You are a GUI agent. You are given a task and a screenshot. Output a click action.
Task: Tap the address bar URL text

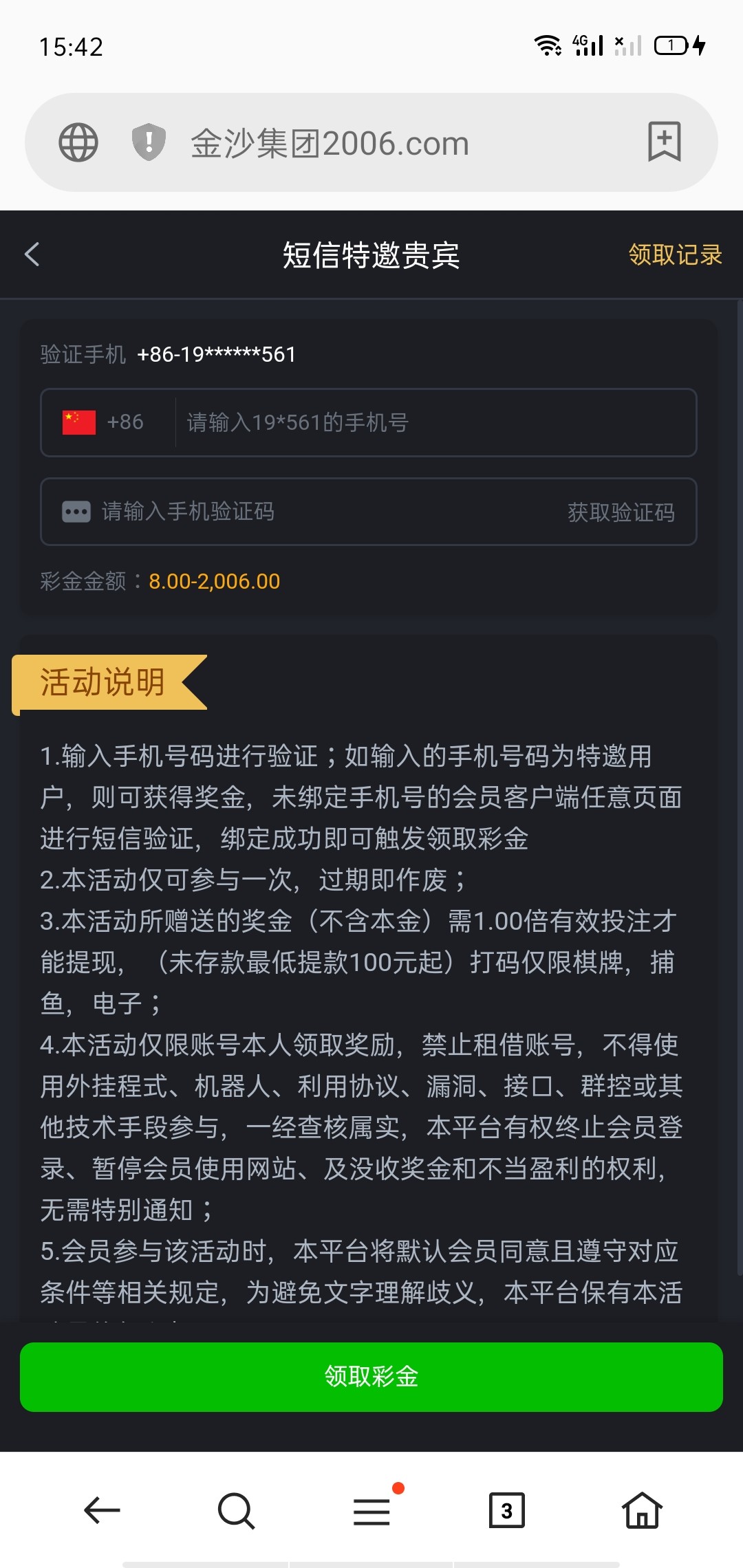330,143
